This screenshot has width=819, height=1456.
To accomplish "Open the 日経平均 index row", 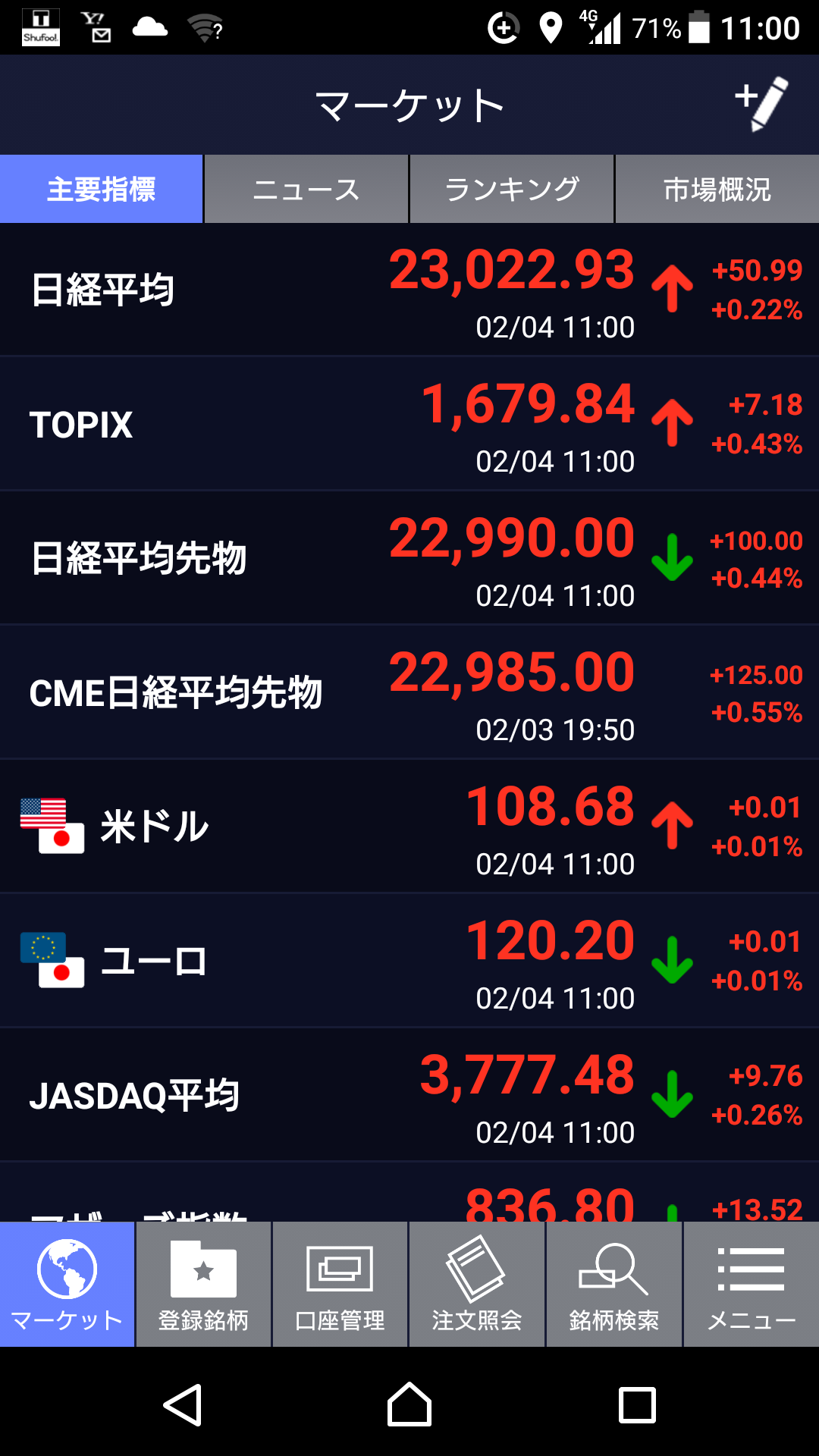I will 409,290.
